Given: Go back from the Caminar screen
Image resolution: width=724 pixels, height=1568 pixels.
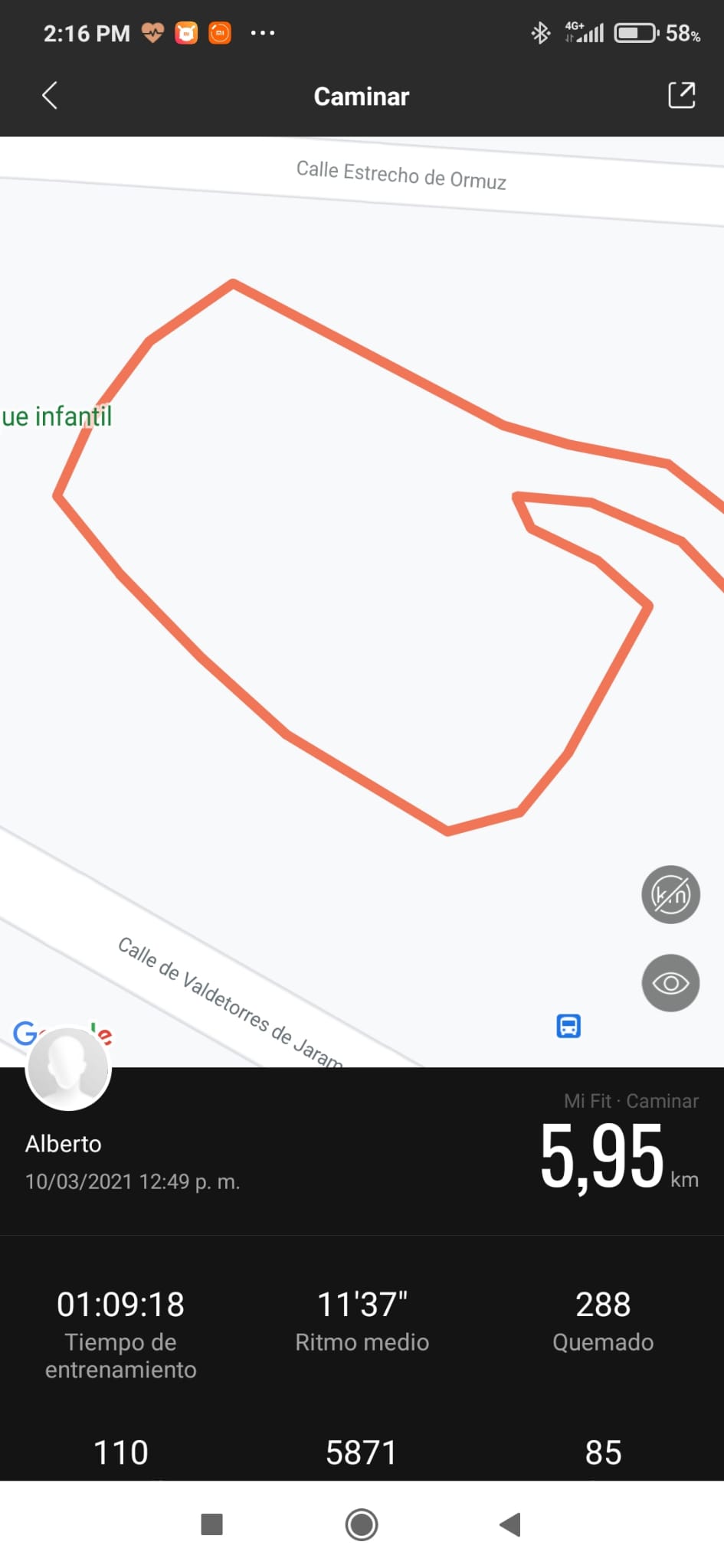Looking at the screenshot, I should [x=50, y=96].
